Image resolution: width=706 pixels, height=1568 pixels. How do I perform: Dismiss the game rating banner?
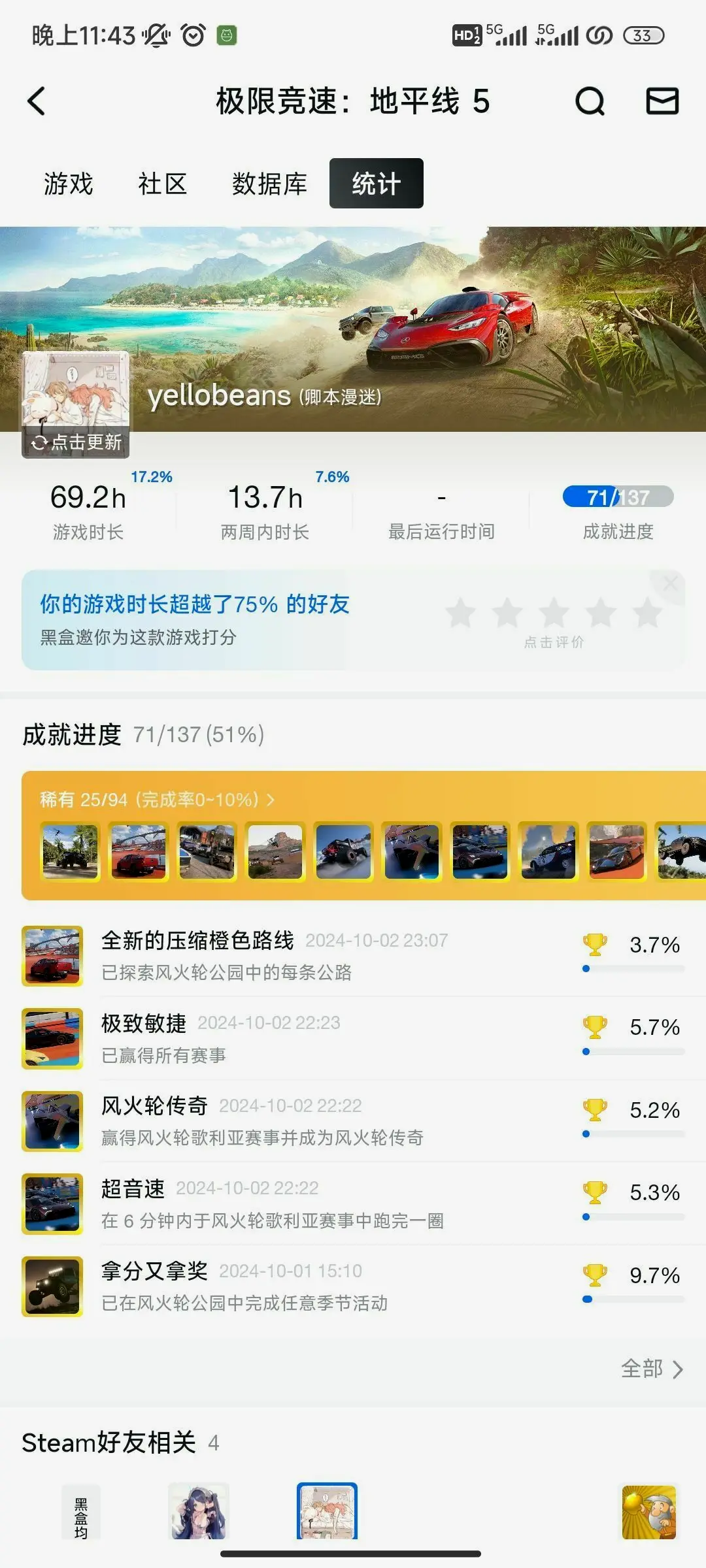(x=671, y=583)
